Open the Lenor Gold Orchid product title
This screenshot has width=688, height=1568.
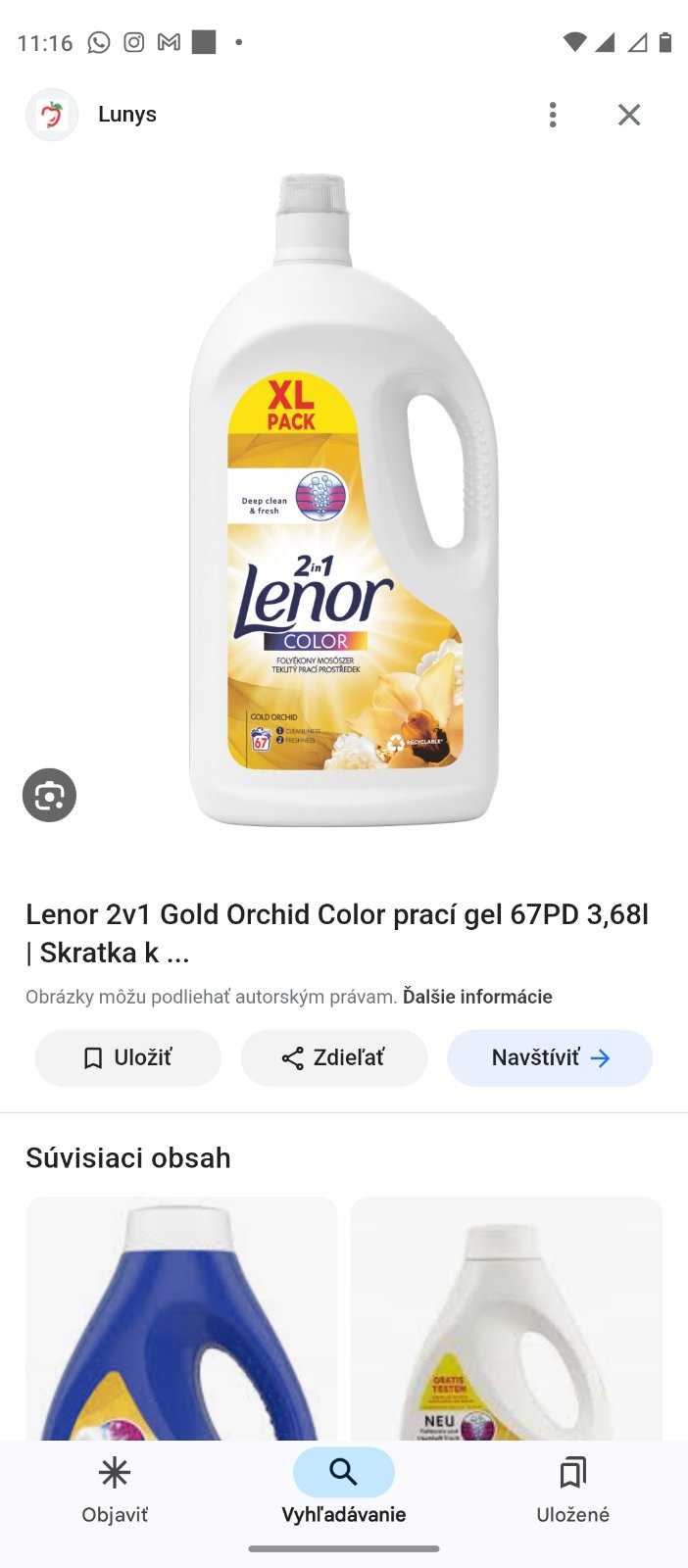[x=337, y=933]
